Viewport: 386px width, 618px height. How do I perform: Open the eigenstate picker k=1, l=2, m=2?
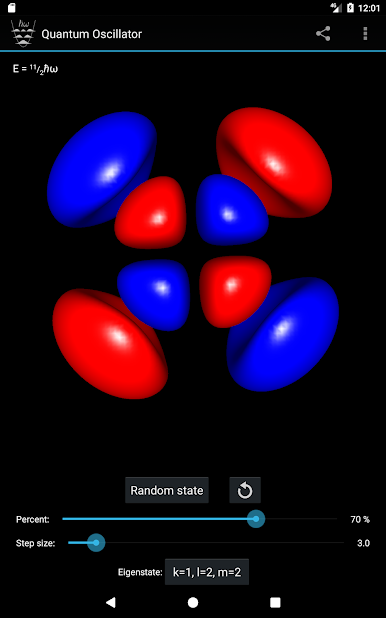[x=207, y=572]
